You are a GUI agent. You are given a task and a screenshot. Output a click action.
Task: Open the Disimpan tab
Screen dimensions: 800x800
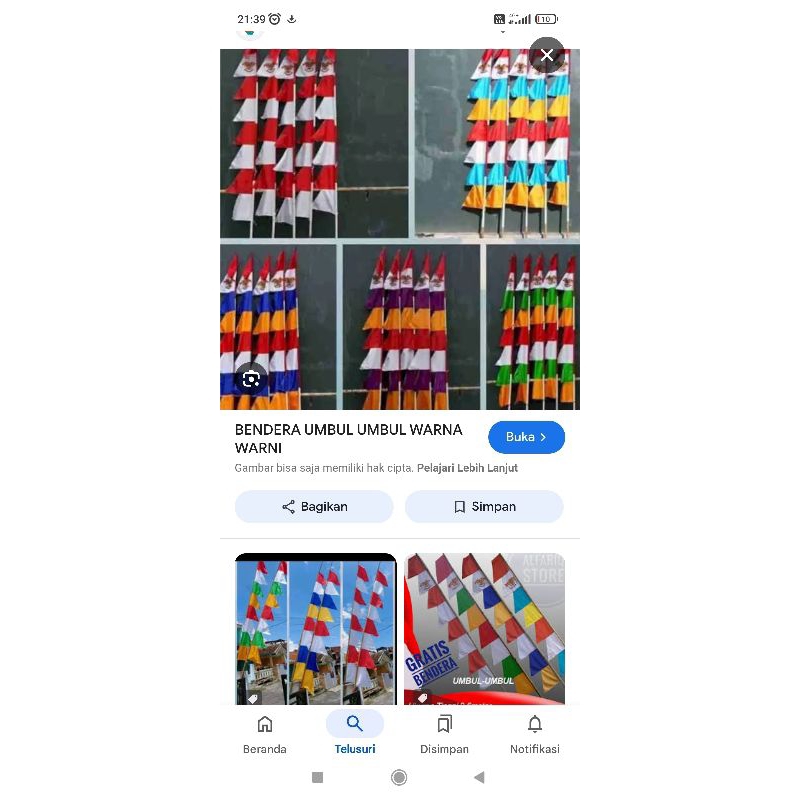444,735
